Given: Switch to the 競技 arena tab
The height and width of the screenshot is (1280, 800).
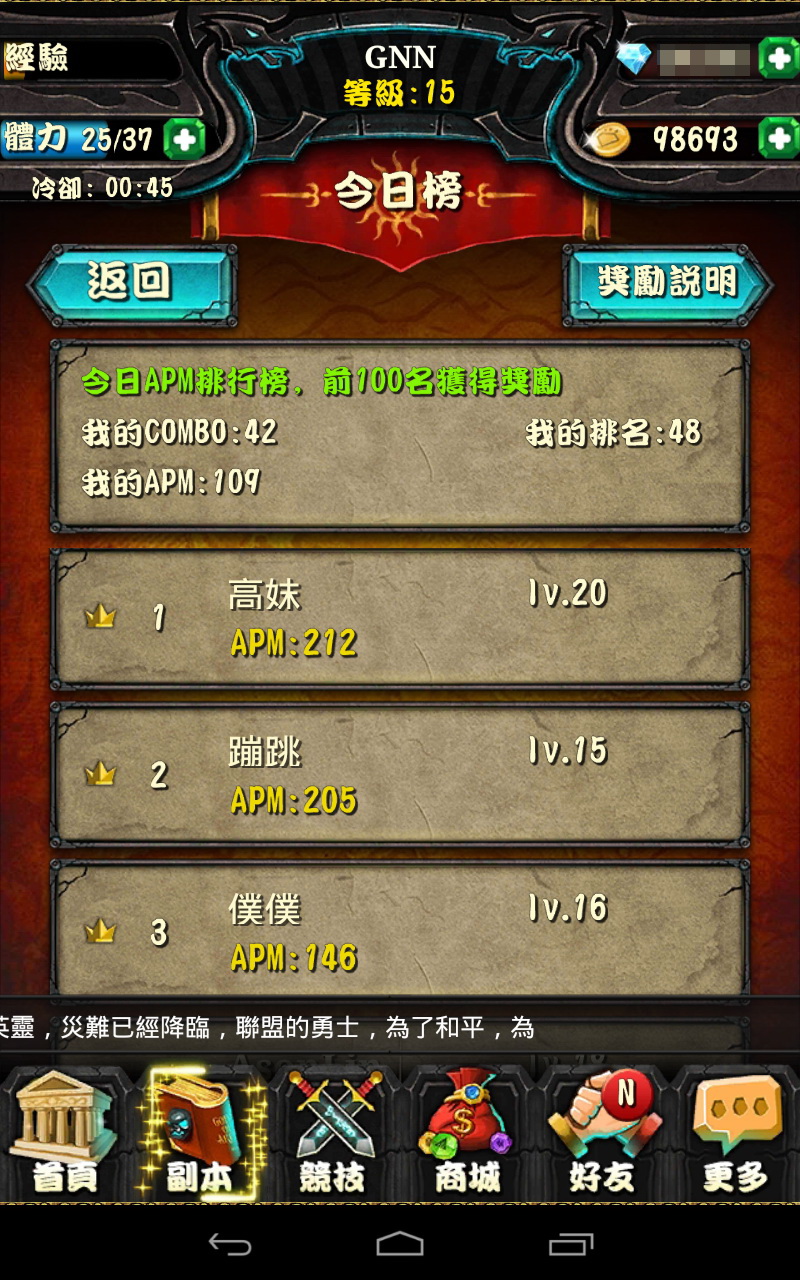Looking at the screenshot, I should pos(333,1135).
